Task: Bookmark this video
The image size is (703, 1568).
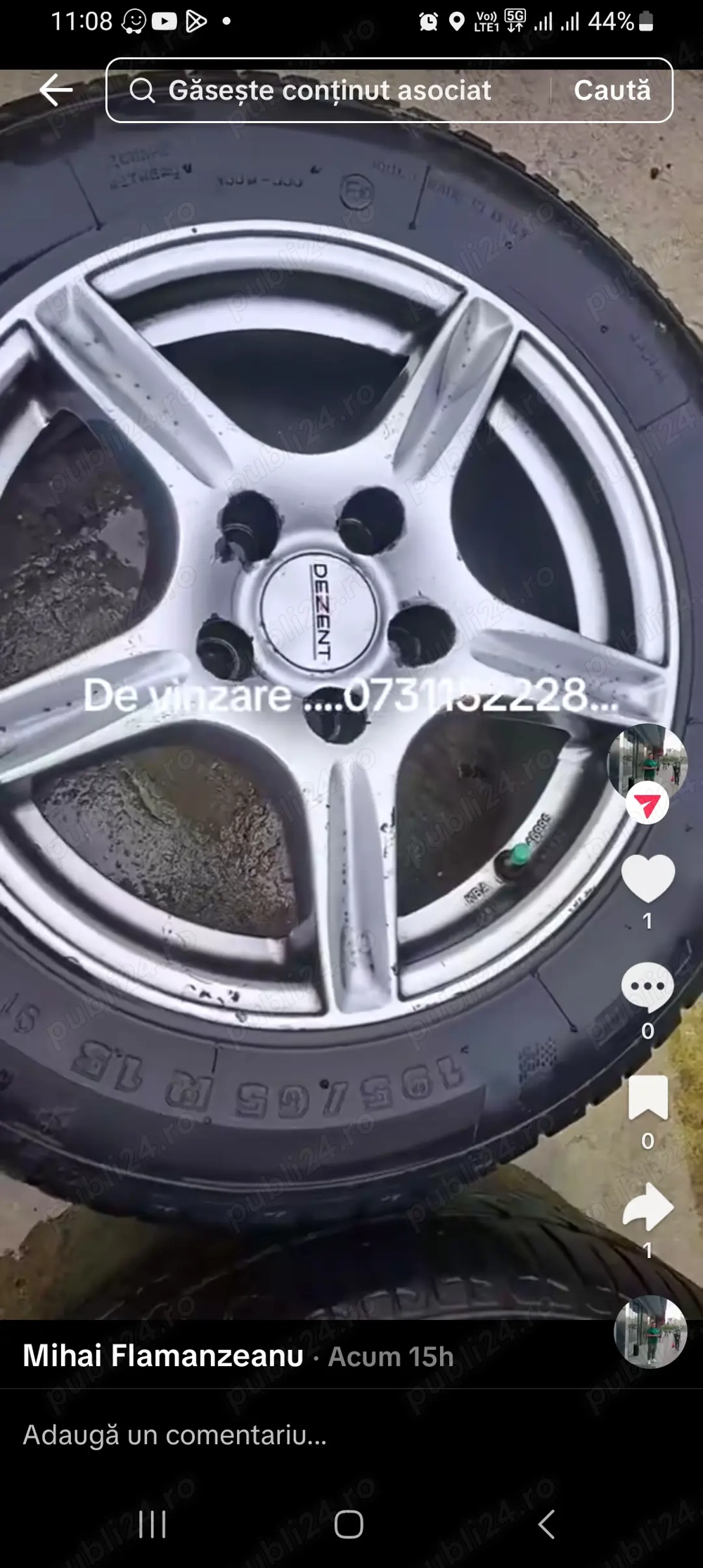Action: (x=647, y=1097)
